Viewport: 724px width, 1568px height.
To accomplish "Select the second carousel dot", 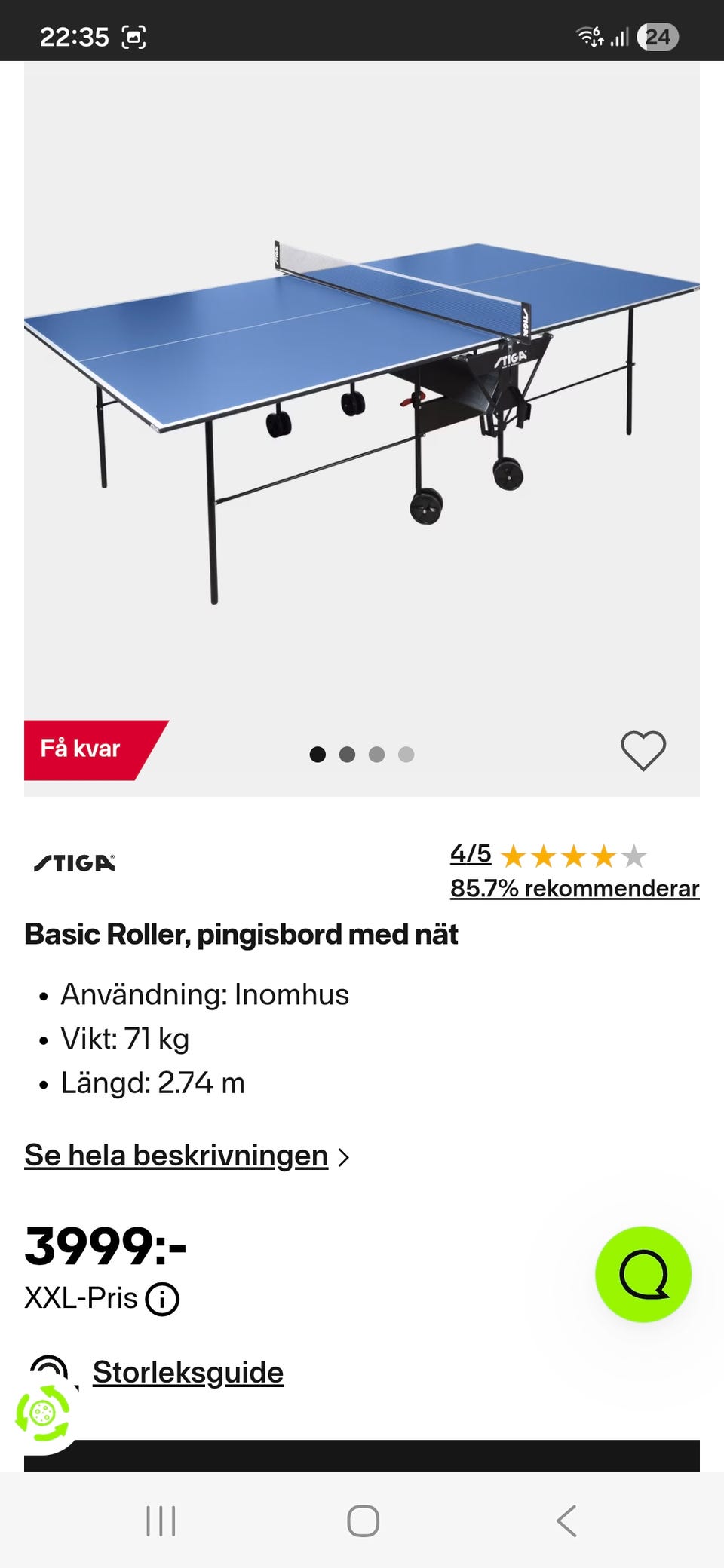I will click(x=348, y=753).
